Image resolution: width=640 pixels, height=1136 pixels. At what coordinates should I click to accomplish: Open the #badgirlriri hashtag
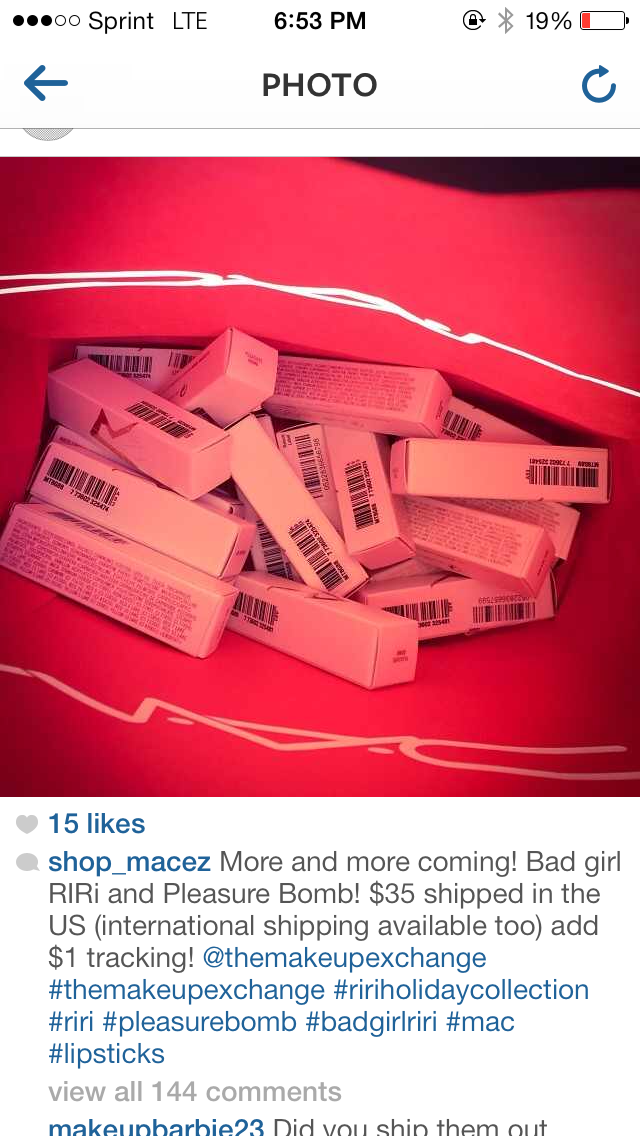[x=370, y=1022]
